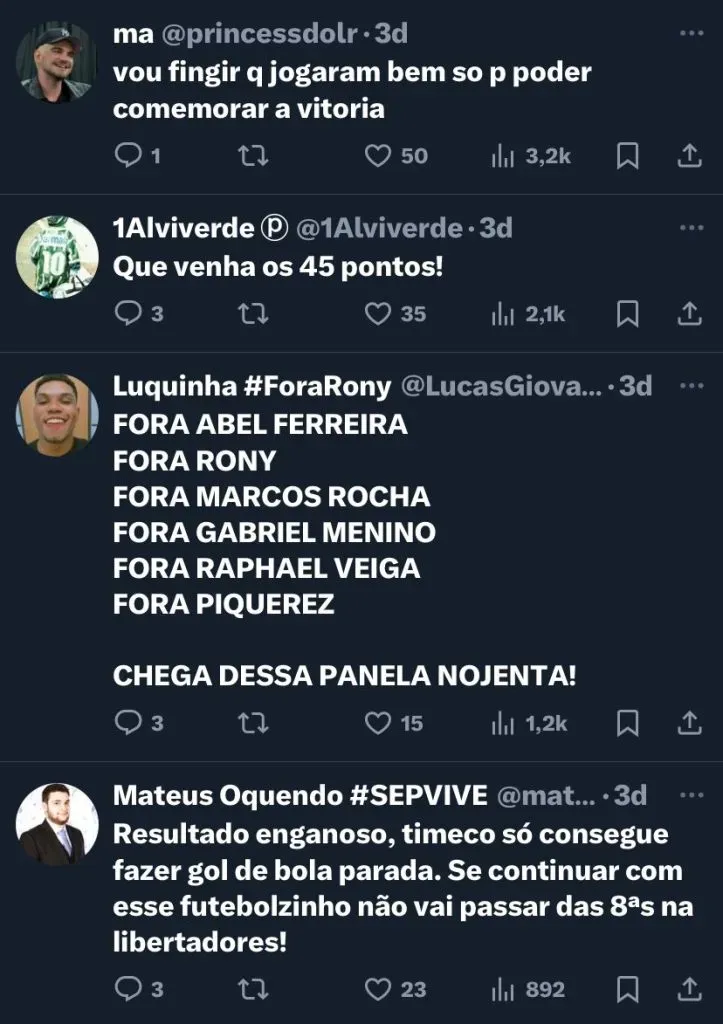This screenshot has height=1024, width=723.
Task: Like Luquinha's 'FORA ABEL FERREIRA' tweet
Action: tap(377, 723)
